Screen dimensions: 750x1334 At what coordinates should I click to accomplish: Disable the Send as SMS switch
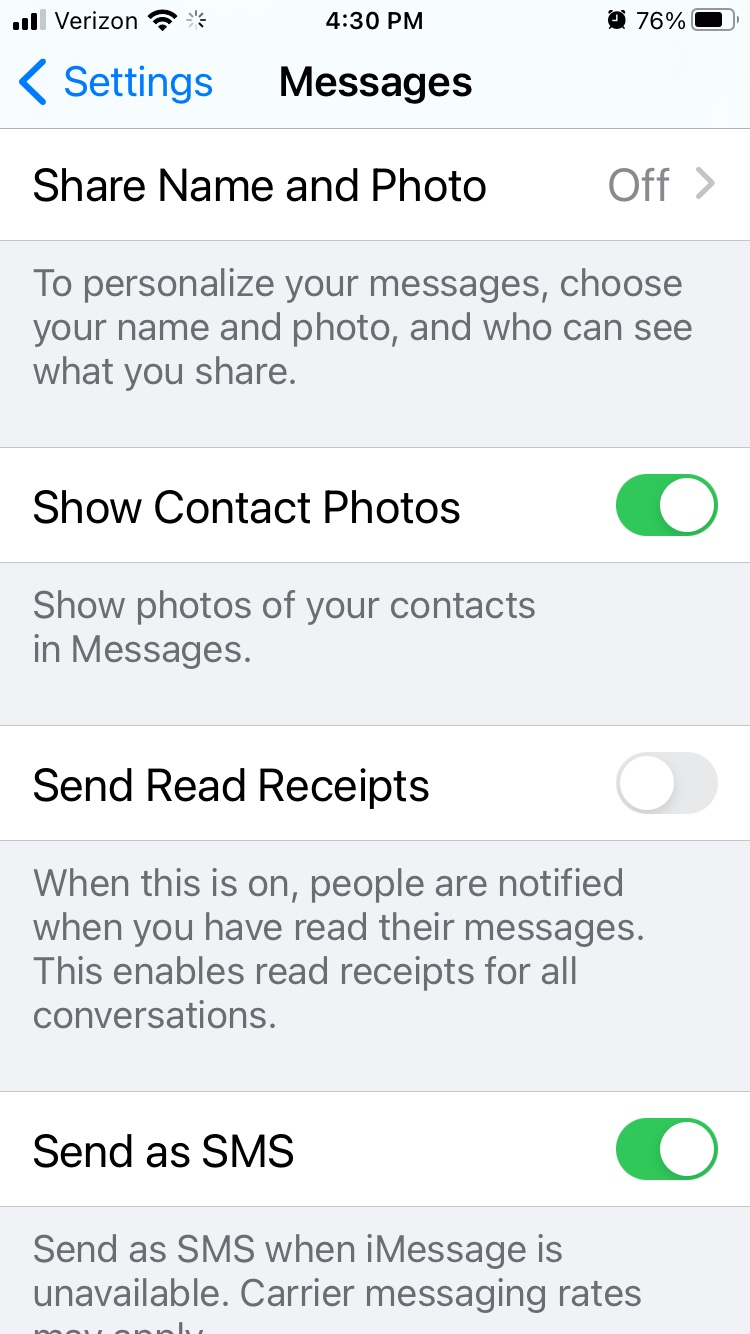pyautogui.click(x=666, y=1150)
